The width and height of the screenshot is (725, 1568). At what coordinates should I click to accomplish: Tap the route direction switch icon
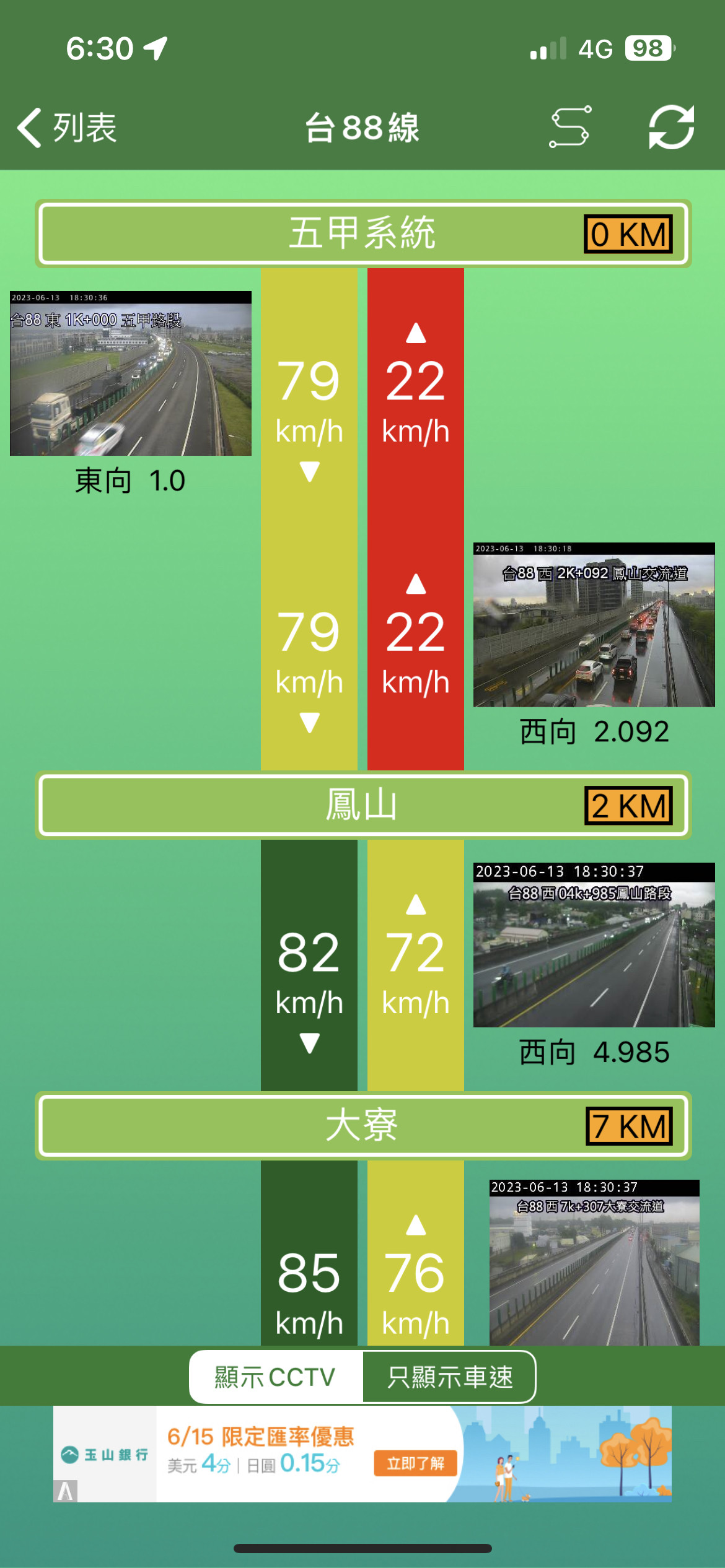pyautogui.click(x=569, y=127)
